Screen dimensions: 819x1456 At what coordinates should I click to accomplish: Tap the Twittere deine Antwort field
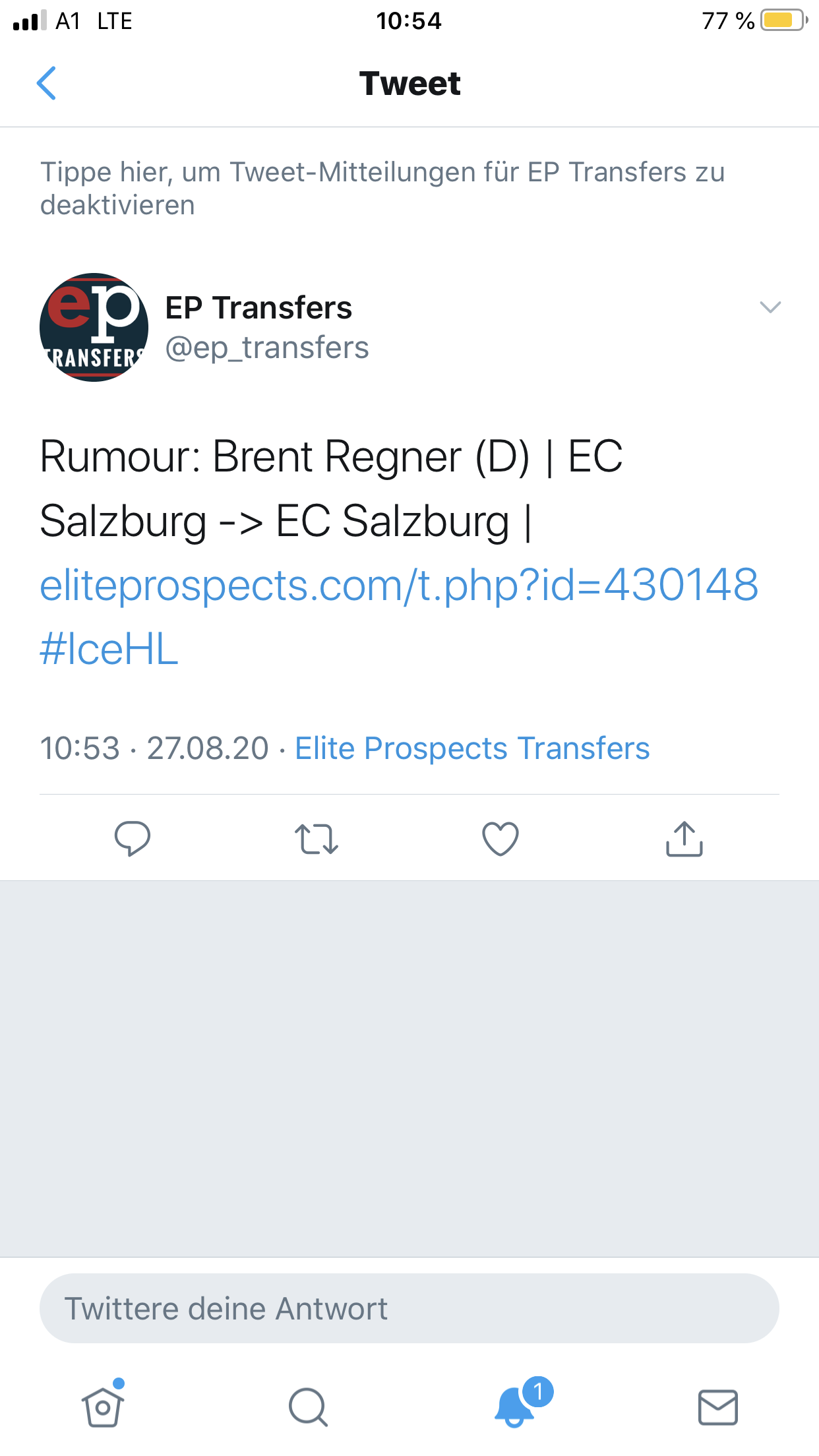point(409,1308)
